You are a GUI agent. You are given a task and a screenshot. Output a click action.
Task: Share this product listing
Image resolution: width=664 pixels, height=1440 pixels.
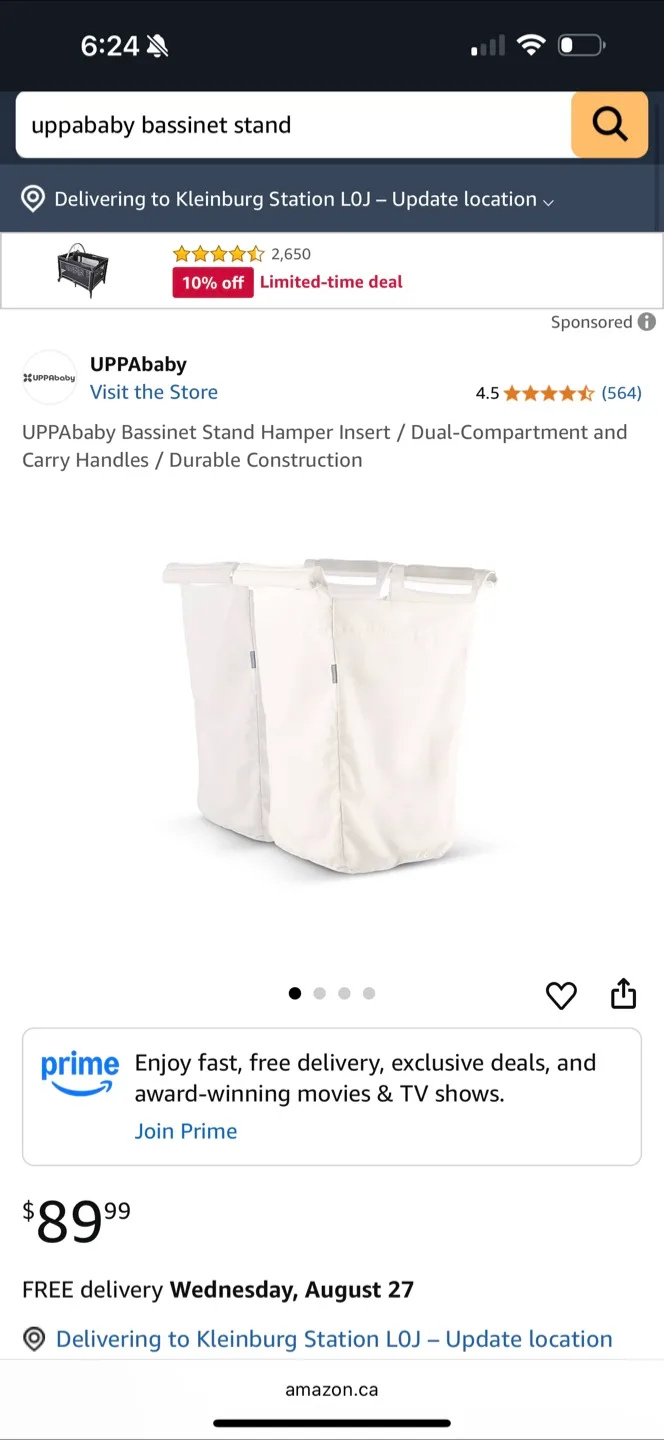point(623,994)
